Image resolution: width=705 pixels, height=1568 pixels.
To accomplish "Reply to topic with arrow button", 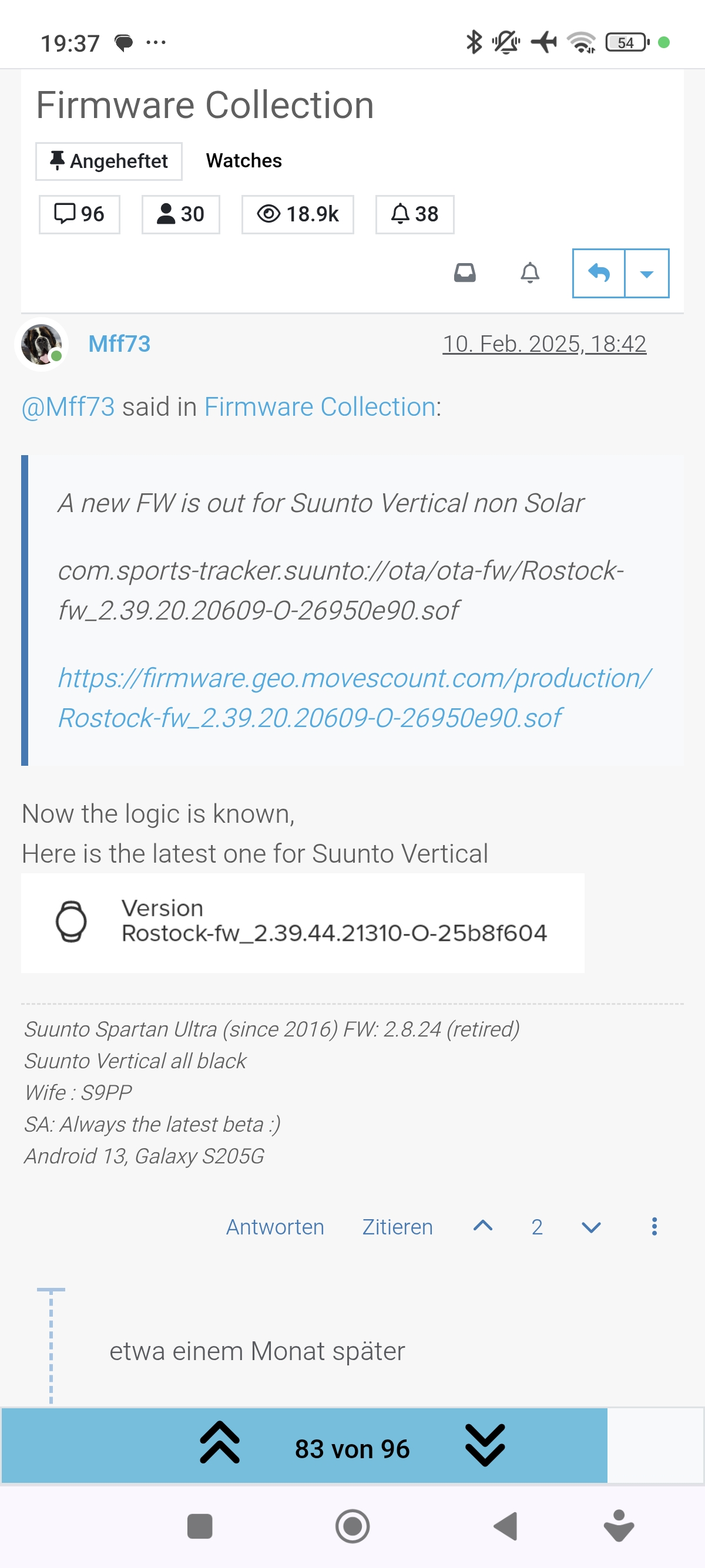I will click(599, 273).
